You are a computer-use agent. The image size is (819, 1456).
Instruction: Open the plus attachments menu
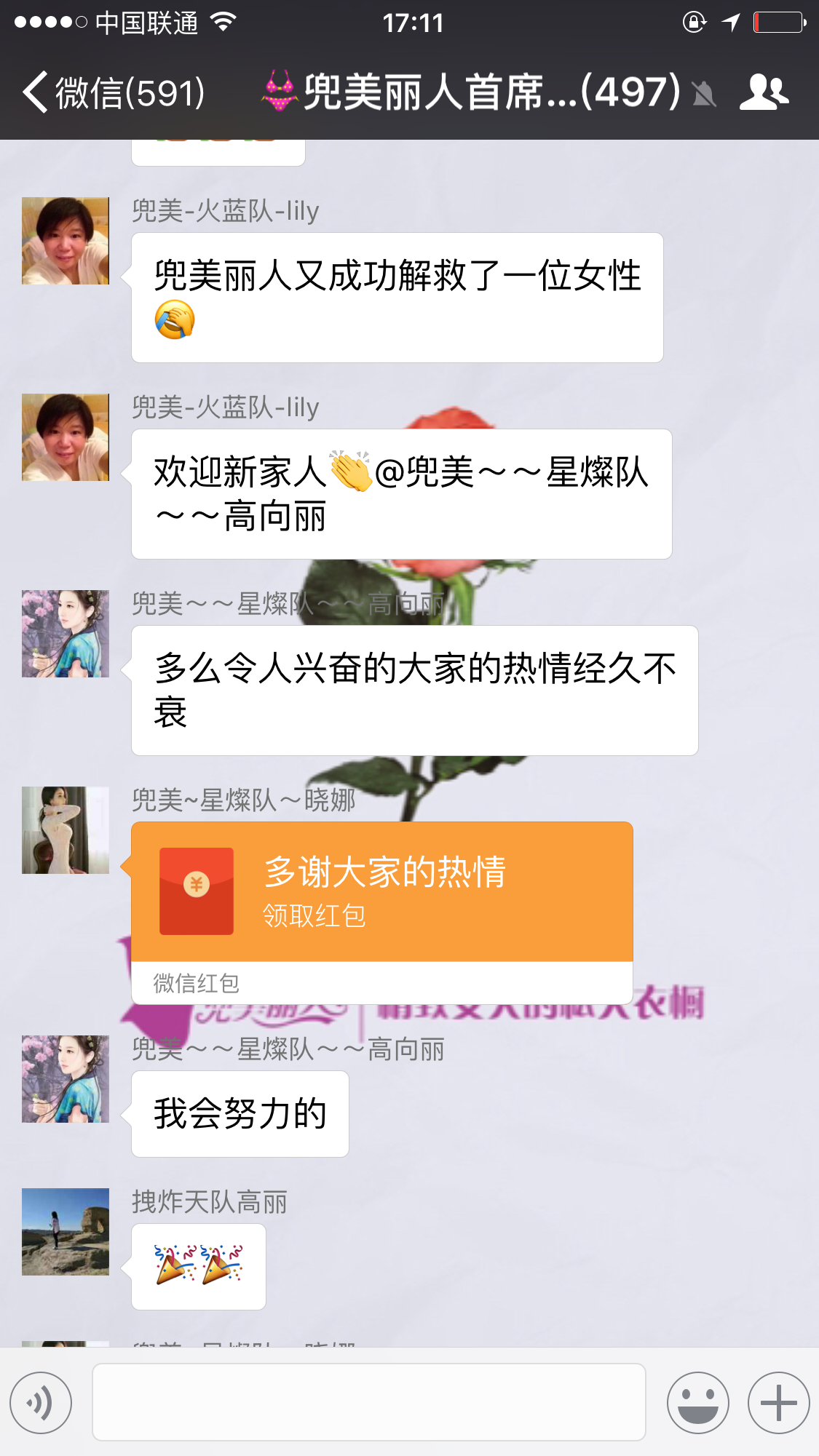[778, 1402]
